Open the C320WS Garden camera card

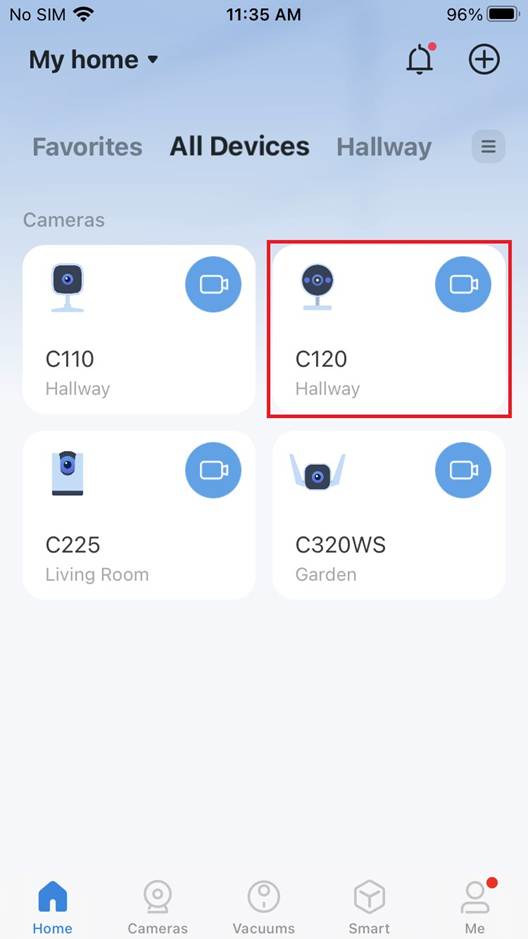(x=389, y=515)
